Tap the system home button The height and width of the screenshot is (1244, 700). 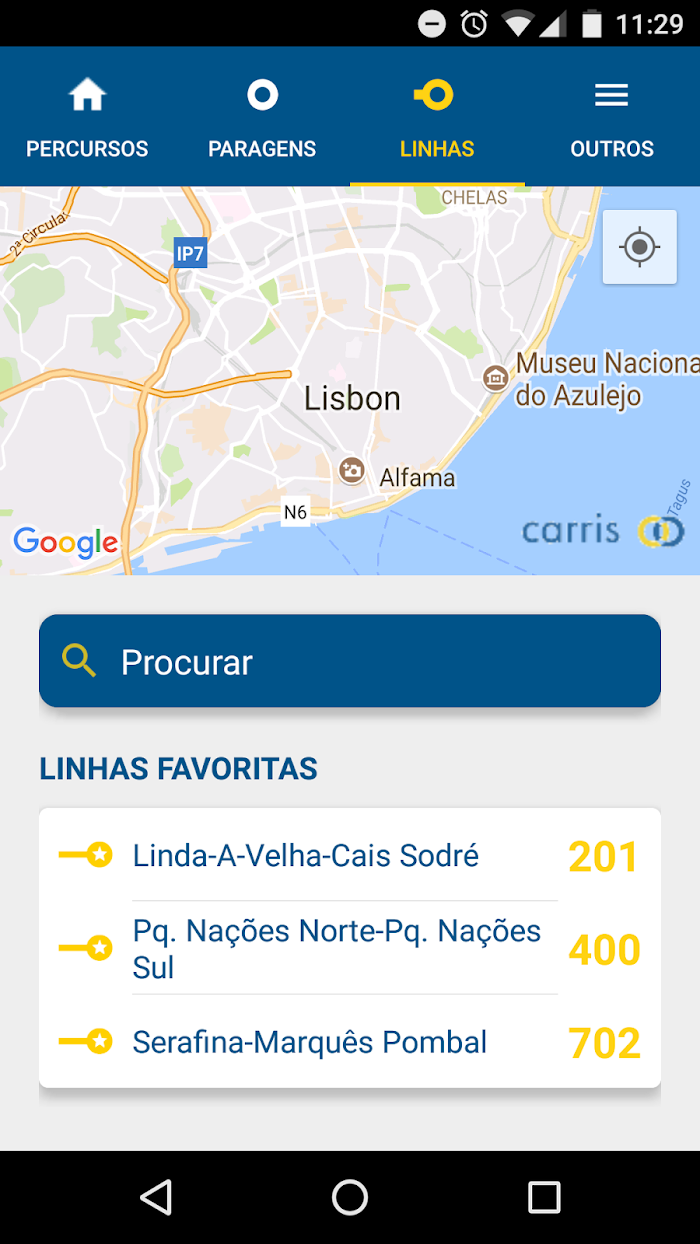tap(350, 1197)
